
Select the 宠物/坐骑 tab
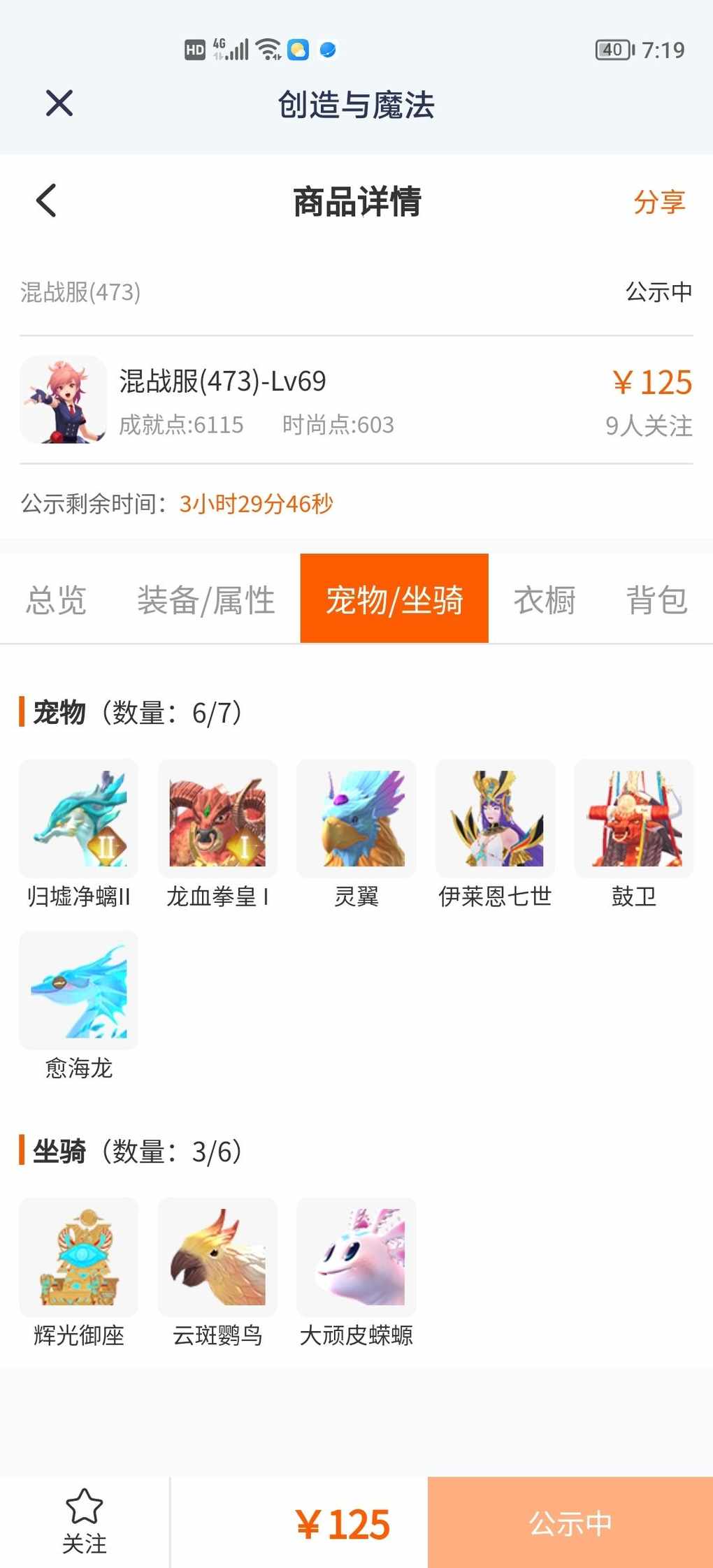pos(394,599)
